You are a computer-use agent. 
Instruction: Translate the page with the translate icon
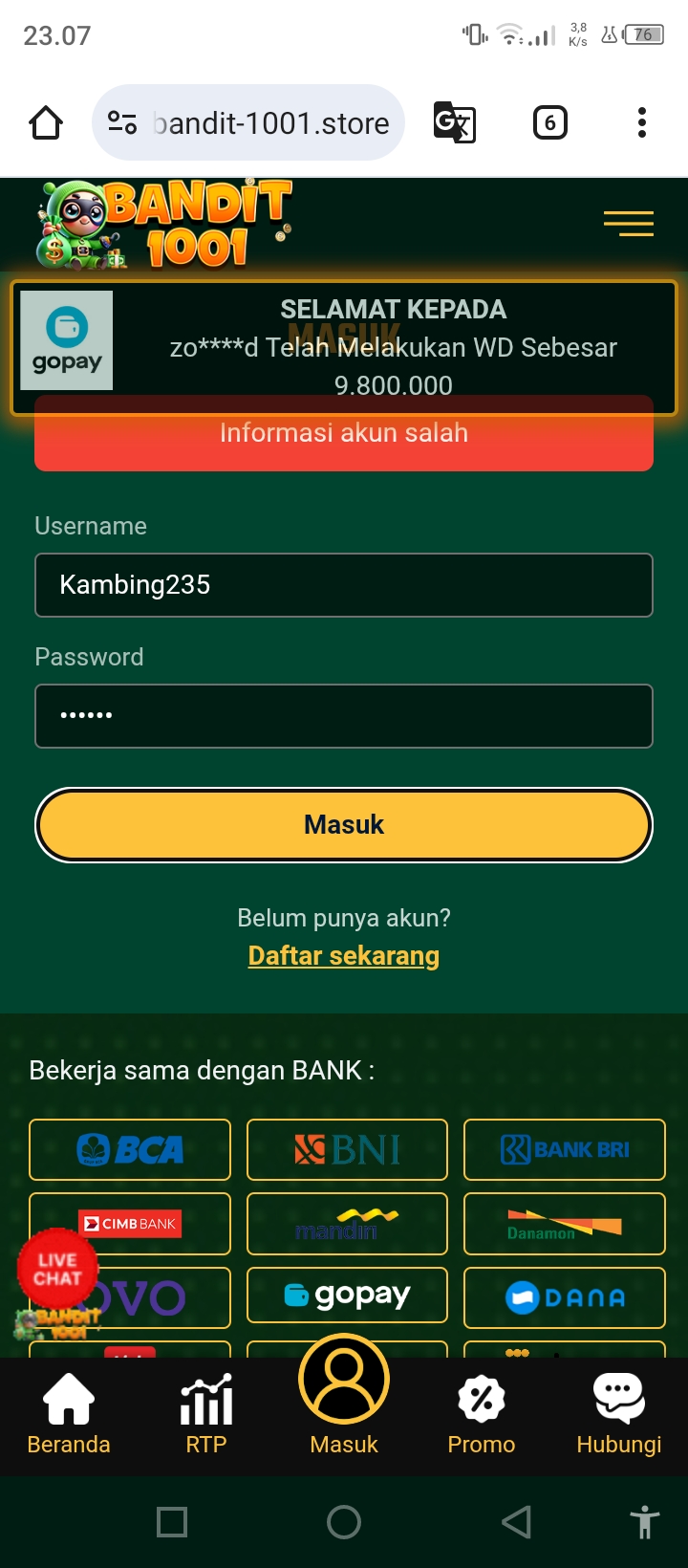coord(454,122)
